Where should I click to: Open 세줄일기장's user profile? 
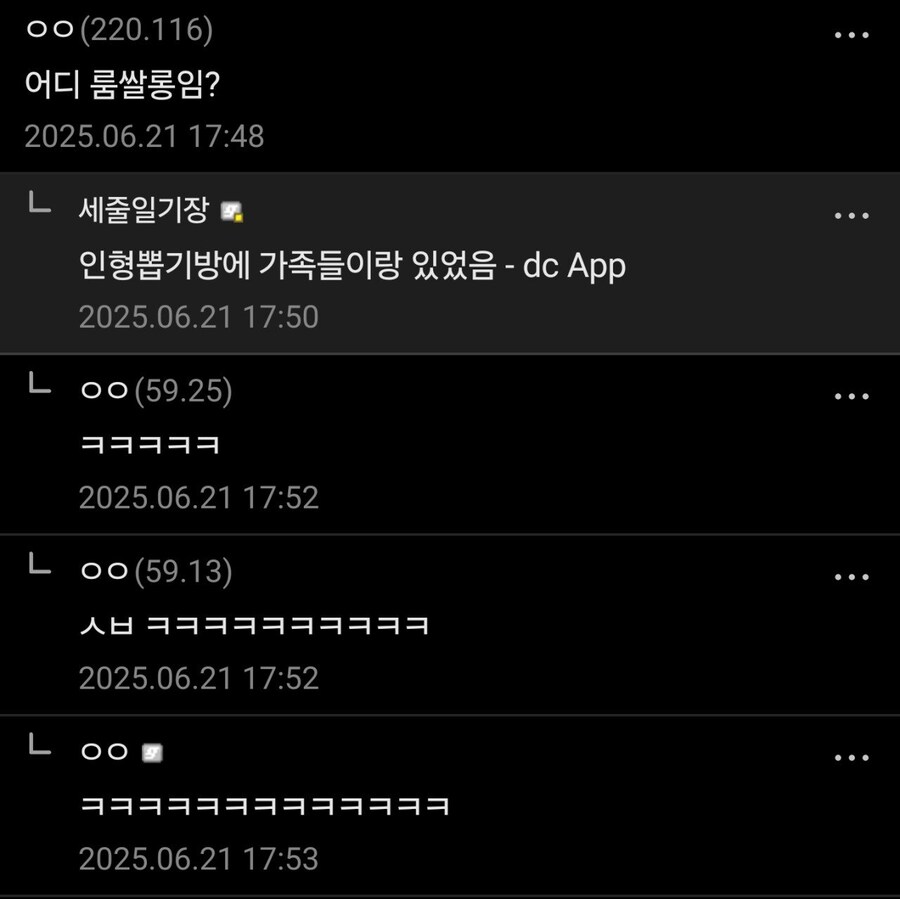pyautogui.click(x=143, y=210)
